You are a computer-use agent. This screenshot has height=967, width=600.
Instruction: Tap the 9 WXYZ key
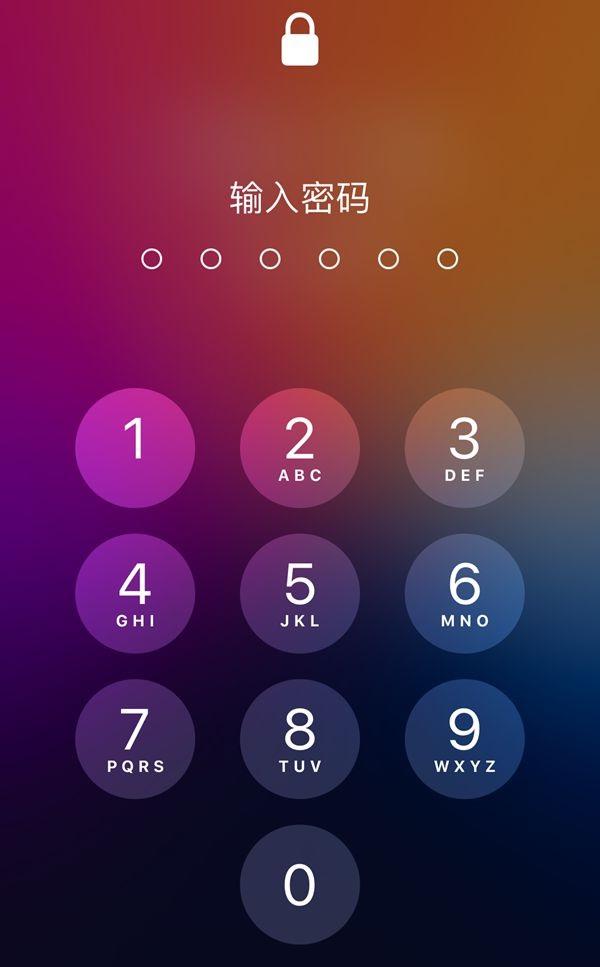click(x=464, y=739)
